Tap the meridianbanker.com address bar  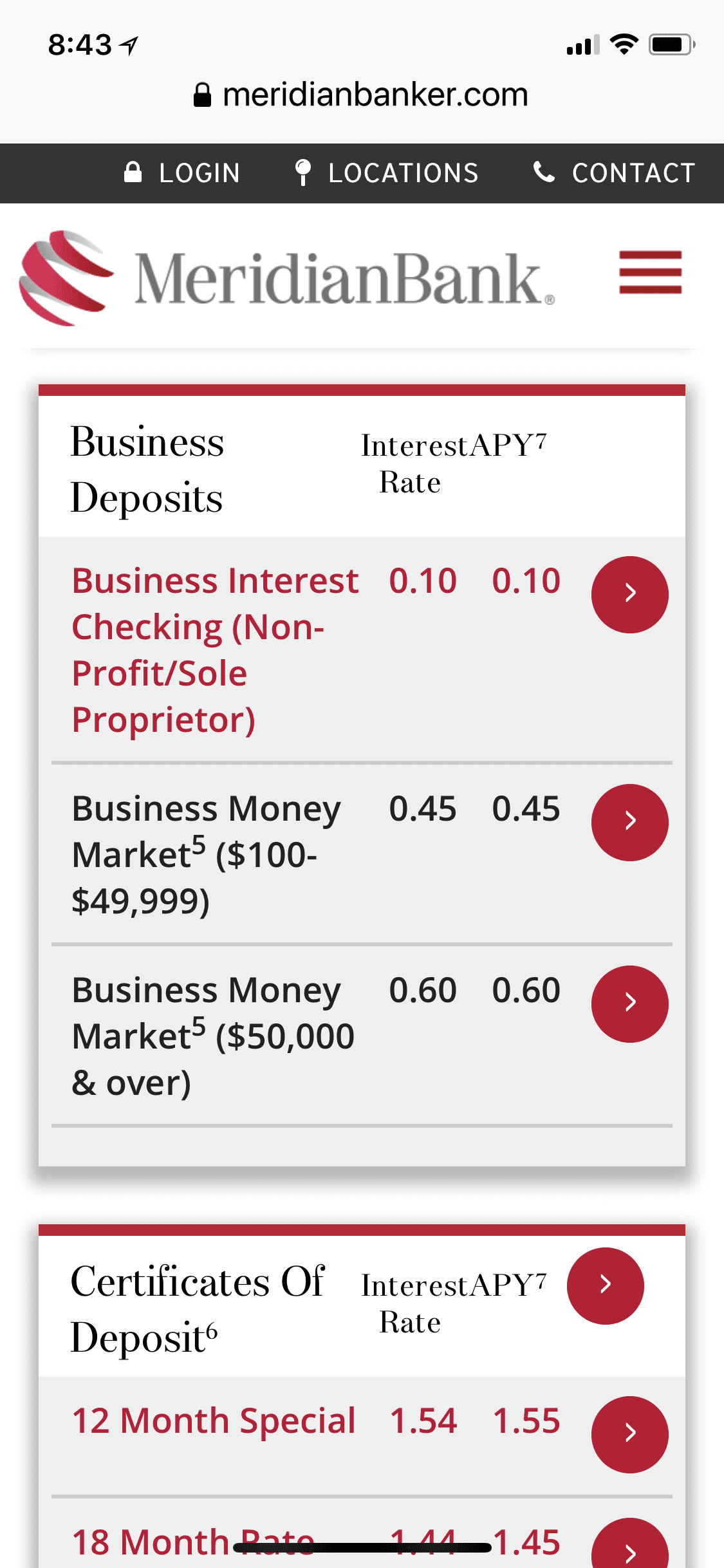(x=362, y=95)
